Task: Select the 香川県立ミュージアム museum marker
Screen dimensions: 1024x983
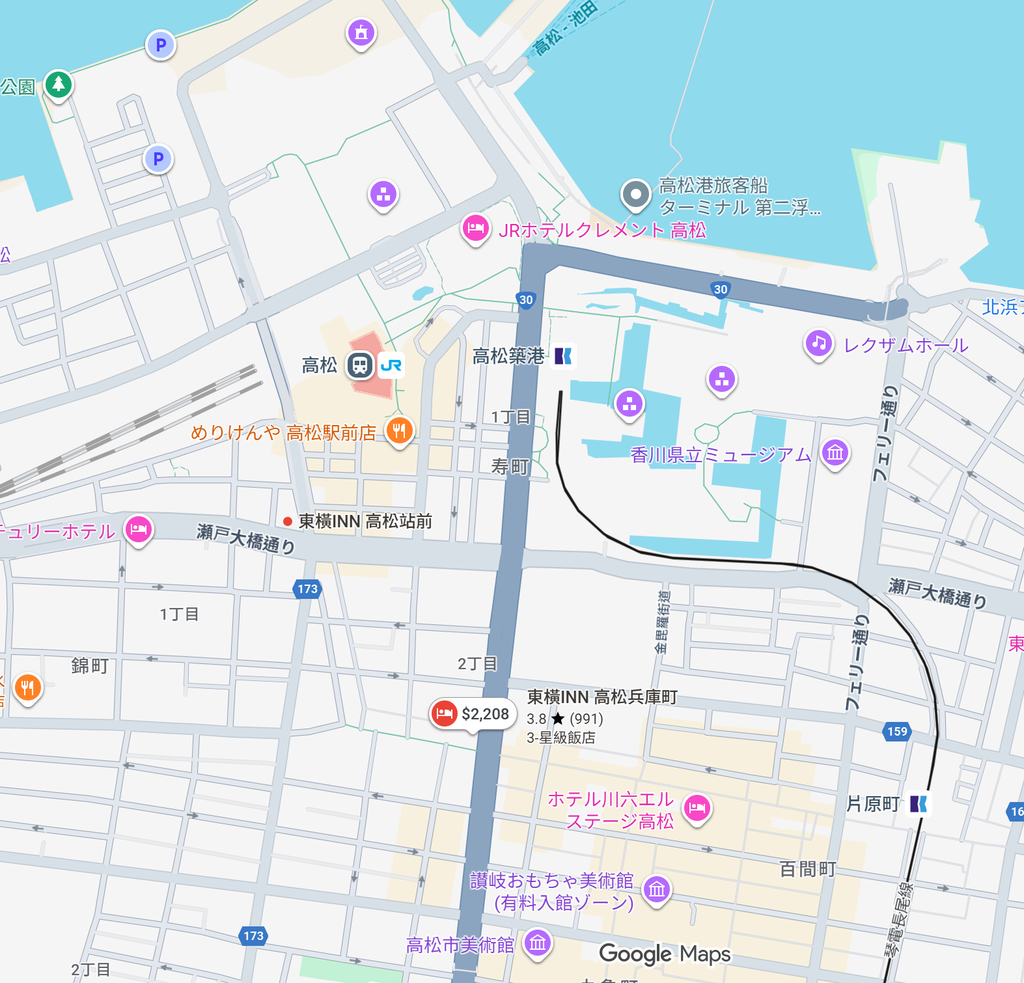Action: click(835, 452)
